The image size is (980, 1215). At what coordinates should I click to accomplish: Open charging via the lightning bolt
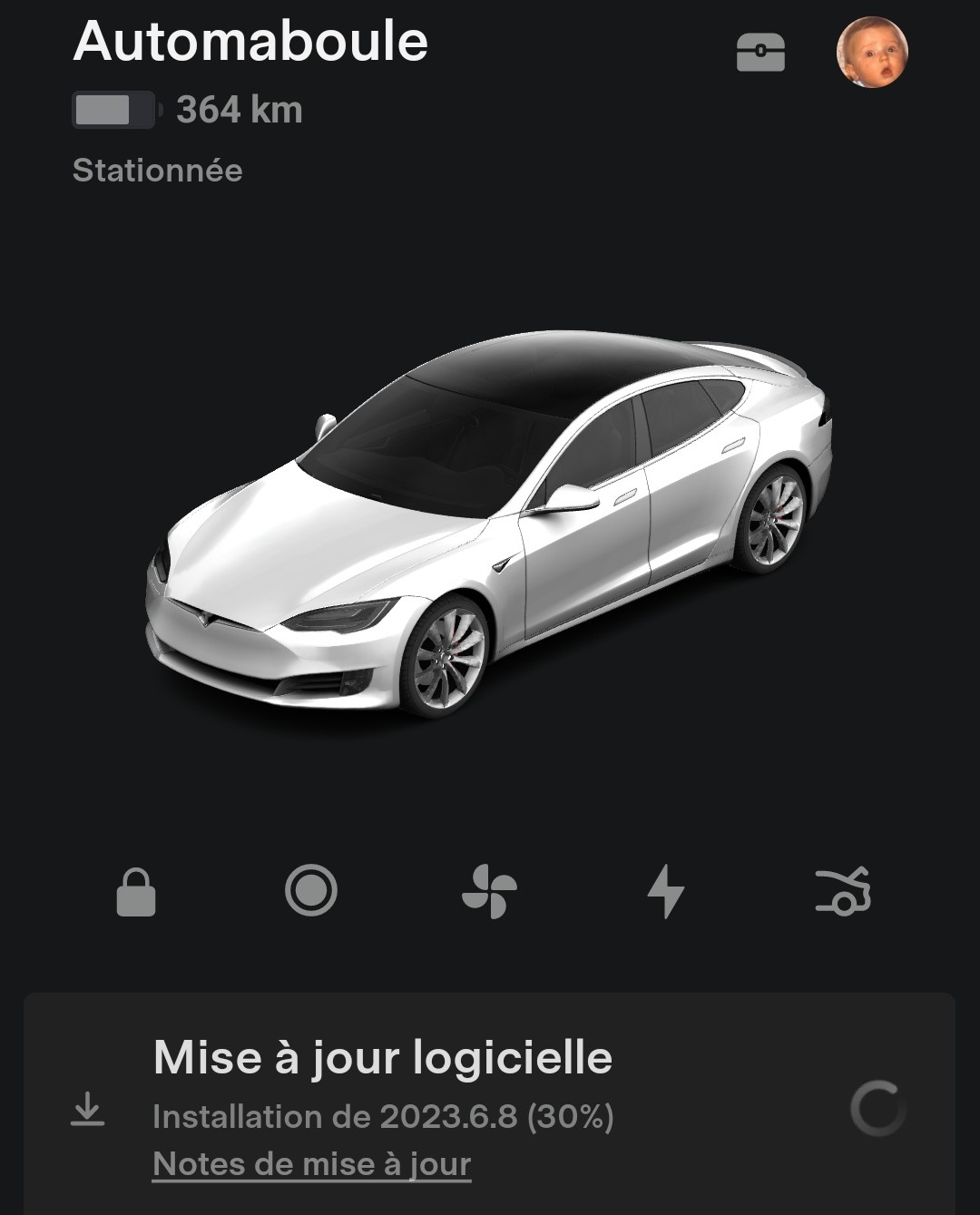click(x=666, y=891)
